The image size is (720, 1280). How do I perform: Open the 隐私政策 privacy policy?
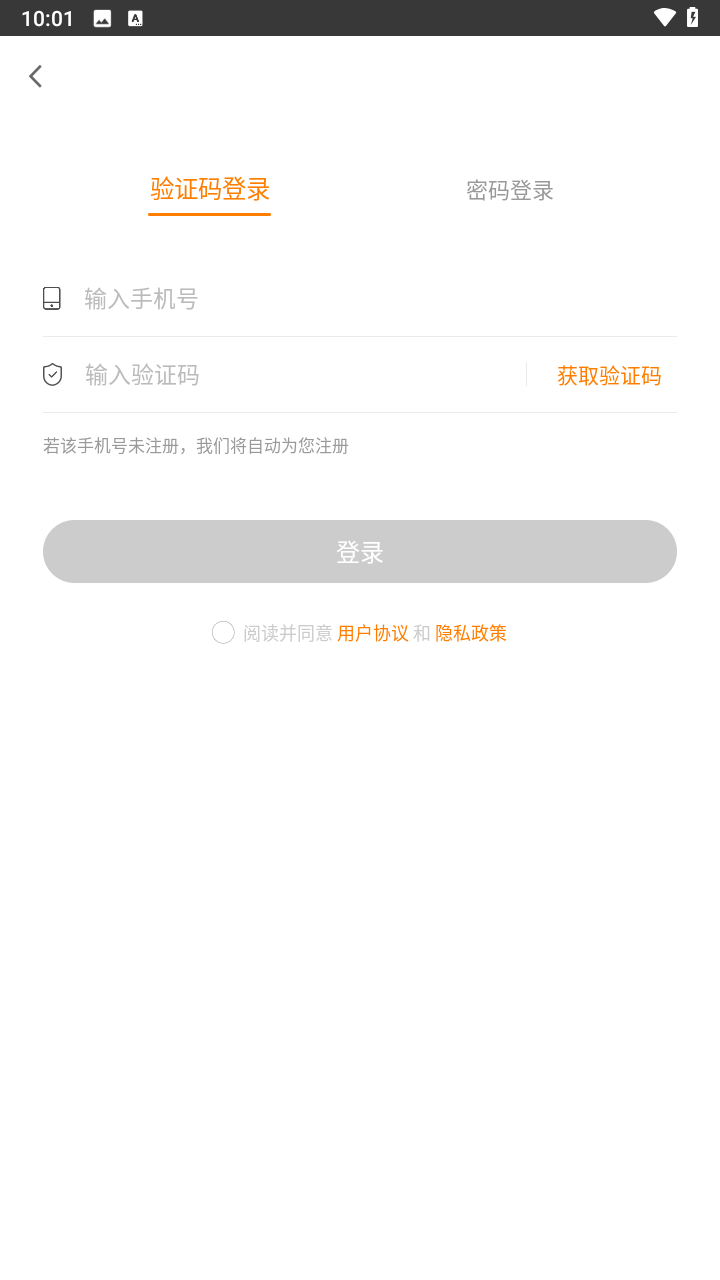point(471,632)
